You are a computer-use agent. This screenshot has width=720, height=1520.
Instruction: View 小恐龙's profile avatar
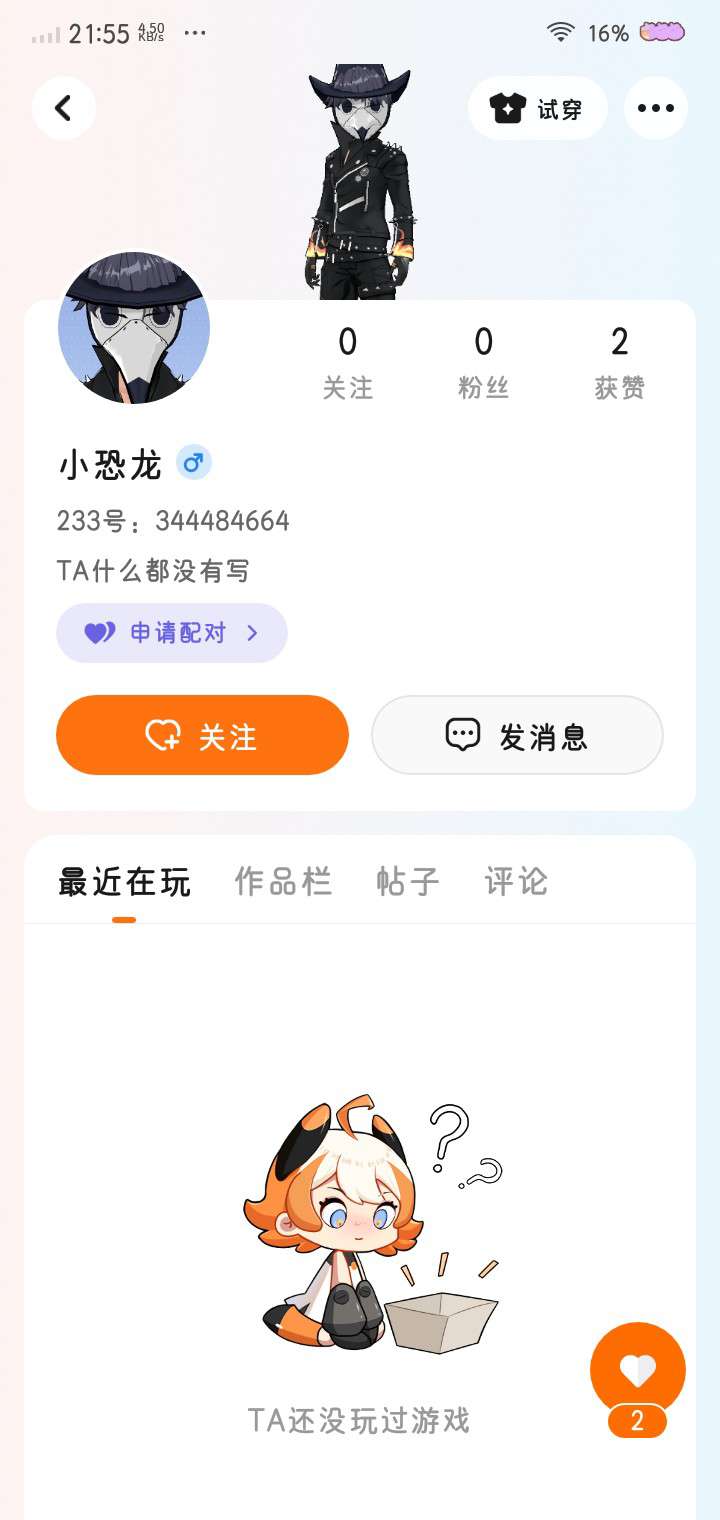click(134, 328)
